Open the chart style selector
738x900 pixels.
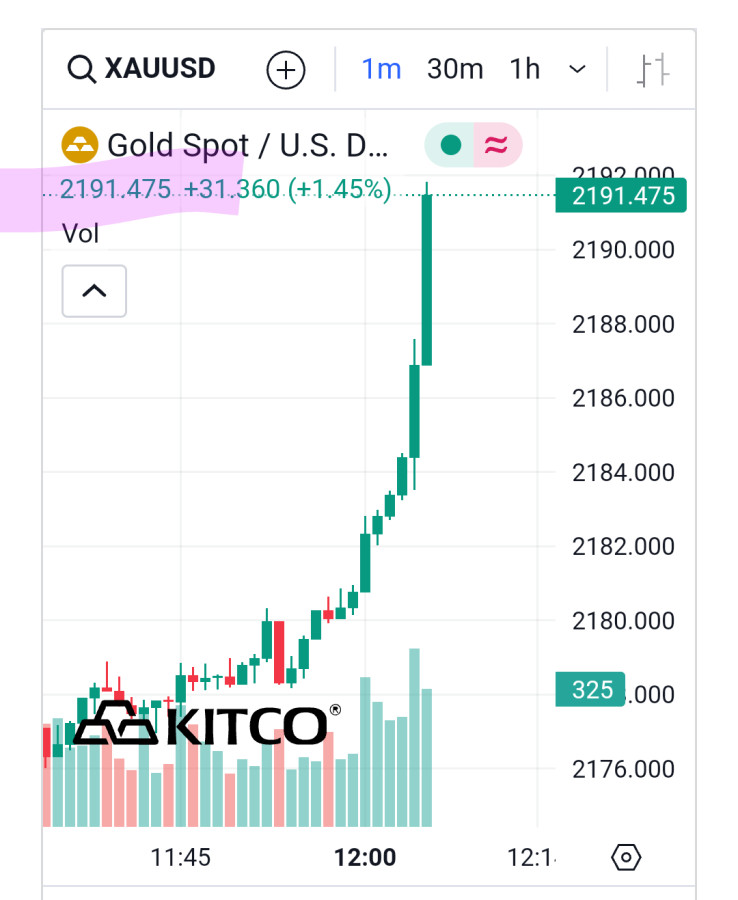pos(653,70)
